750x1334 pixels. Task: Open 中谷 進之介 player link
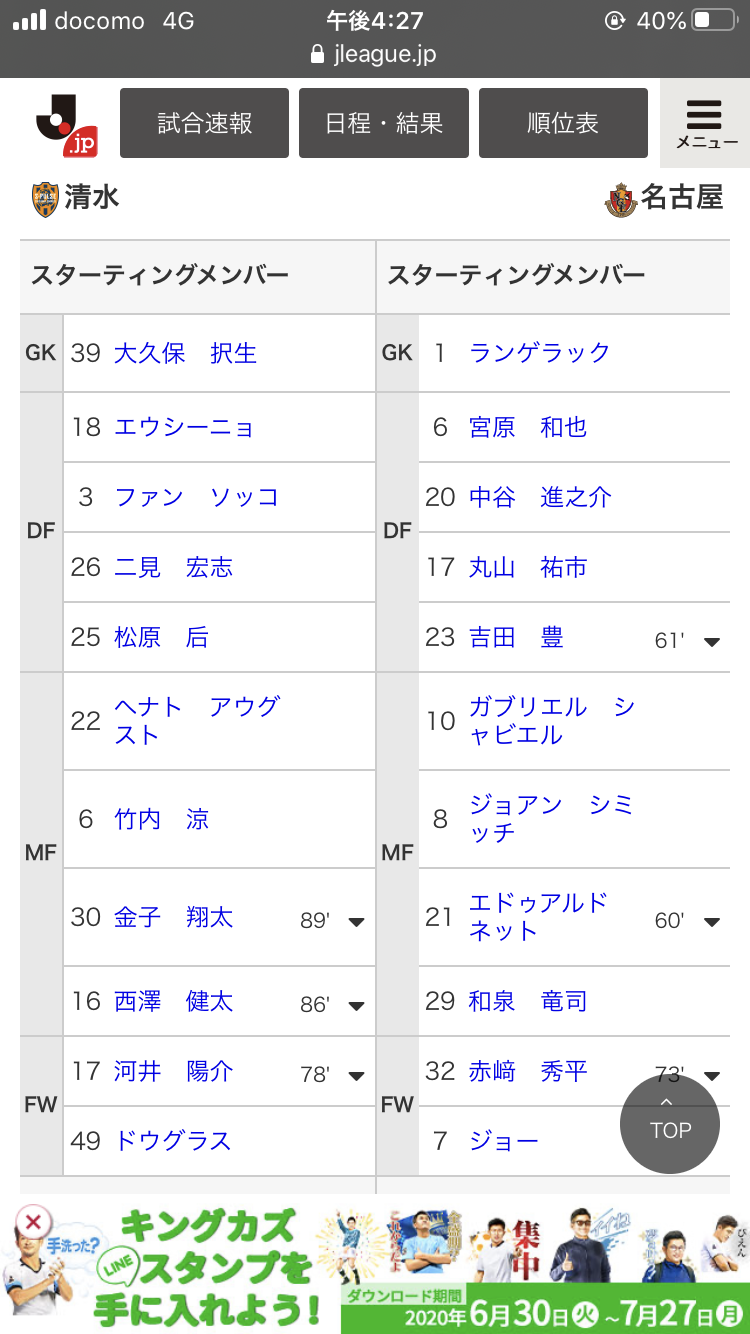[x=540, y=498]
